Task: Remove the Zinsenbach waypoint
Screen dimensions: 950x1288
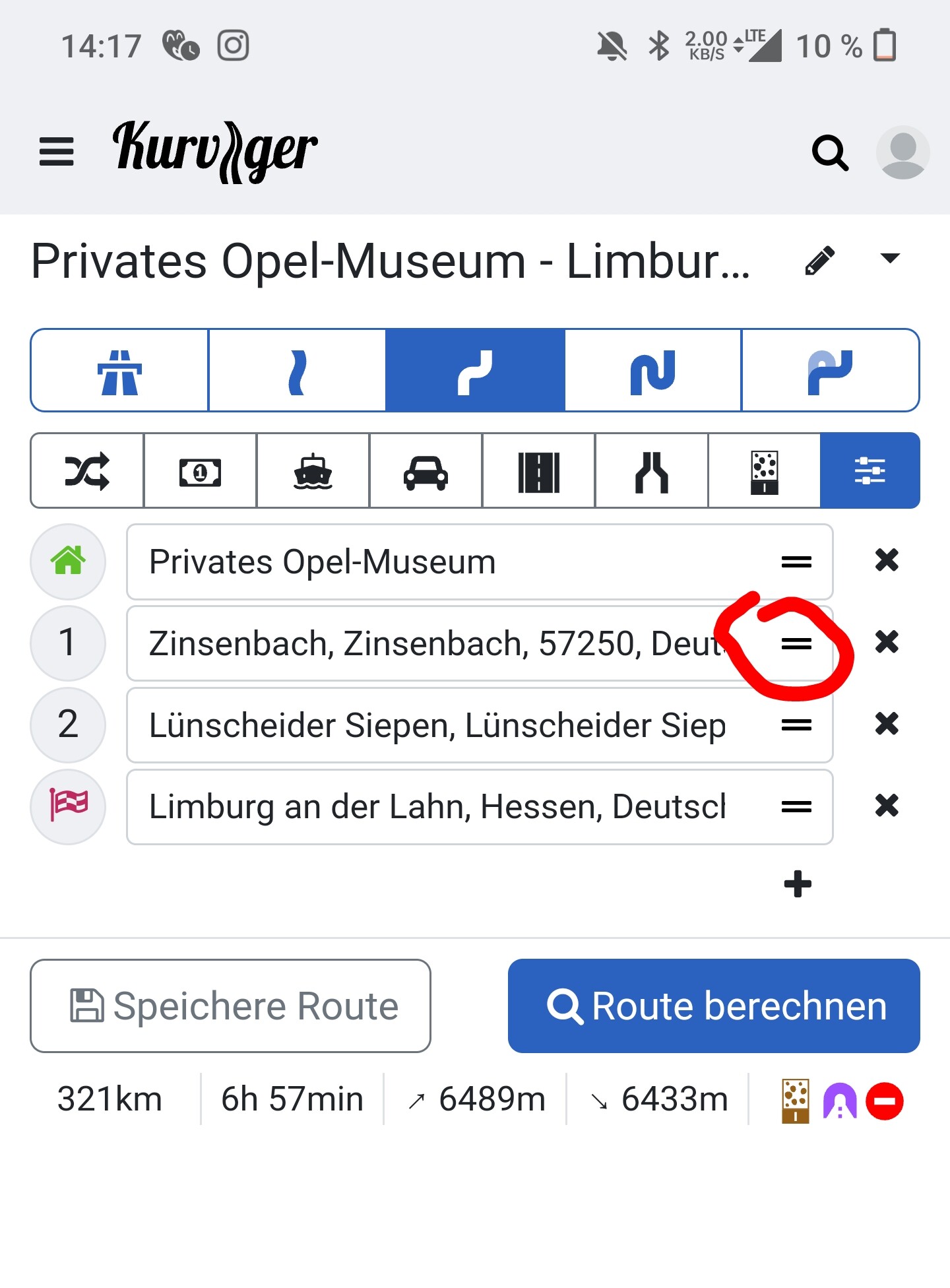Action: [887, 642]
